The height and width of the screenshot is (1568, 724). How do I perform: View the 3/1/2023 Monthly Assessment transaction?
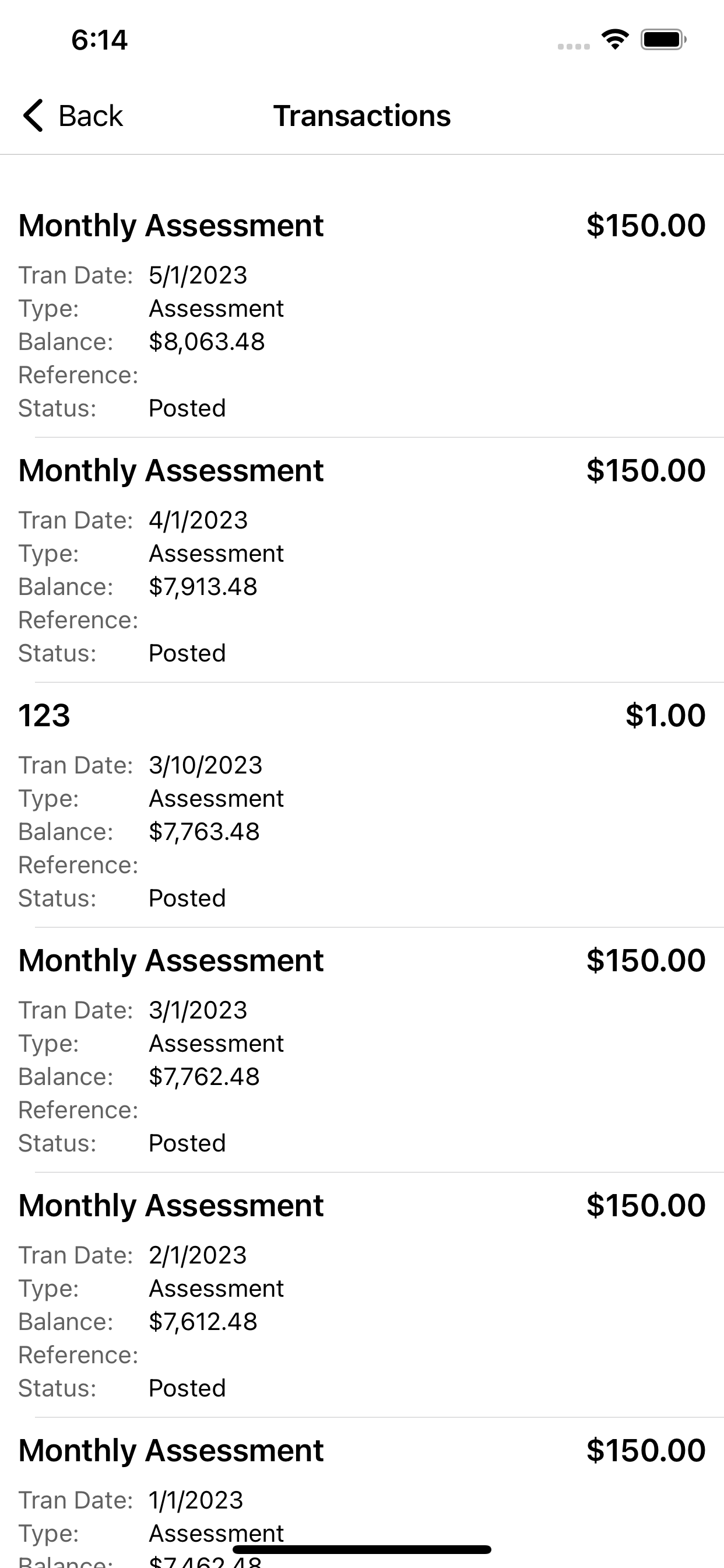(x=362, y=1050)
